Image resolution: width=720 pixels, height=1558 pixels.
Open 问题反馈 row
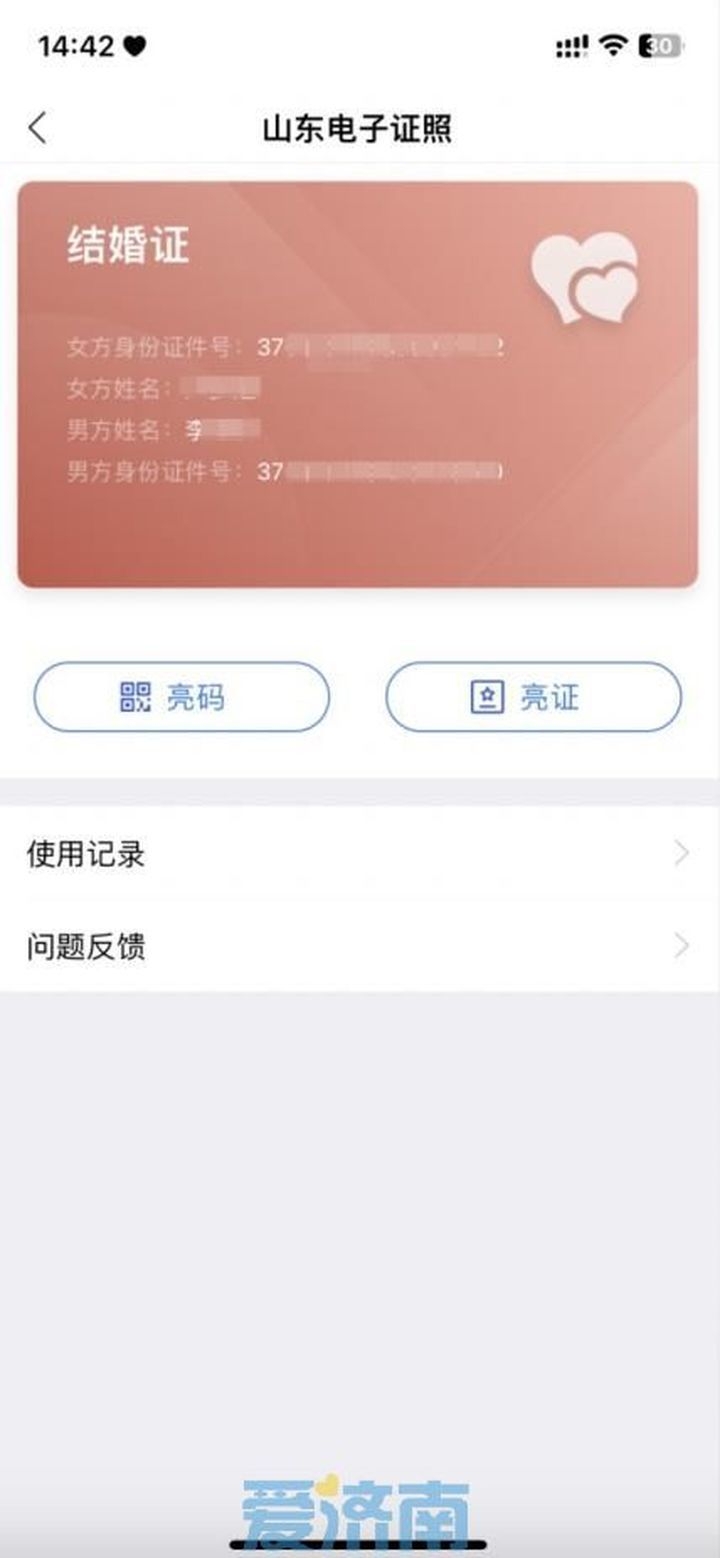click(x=360, y=946)
